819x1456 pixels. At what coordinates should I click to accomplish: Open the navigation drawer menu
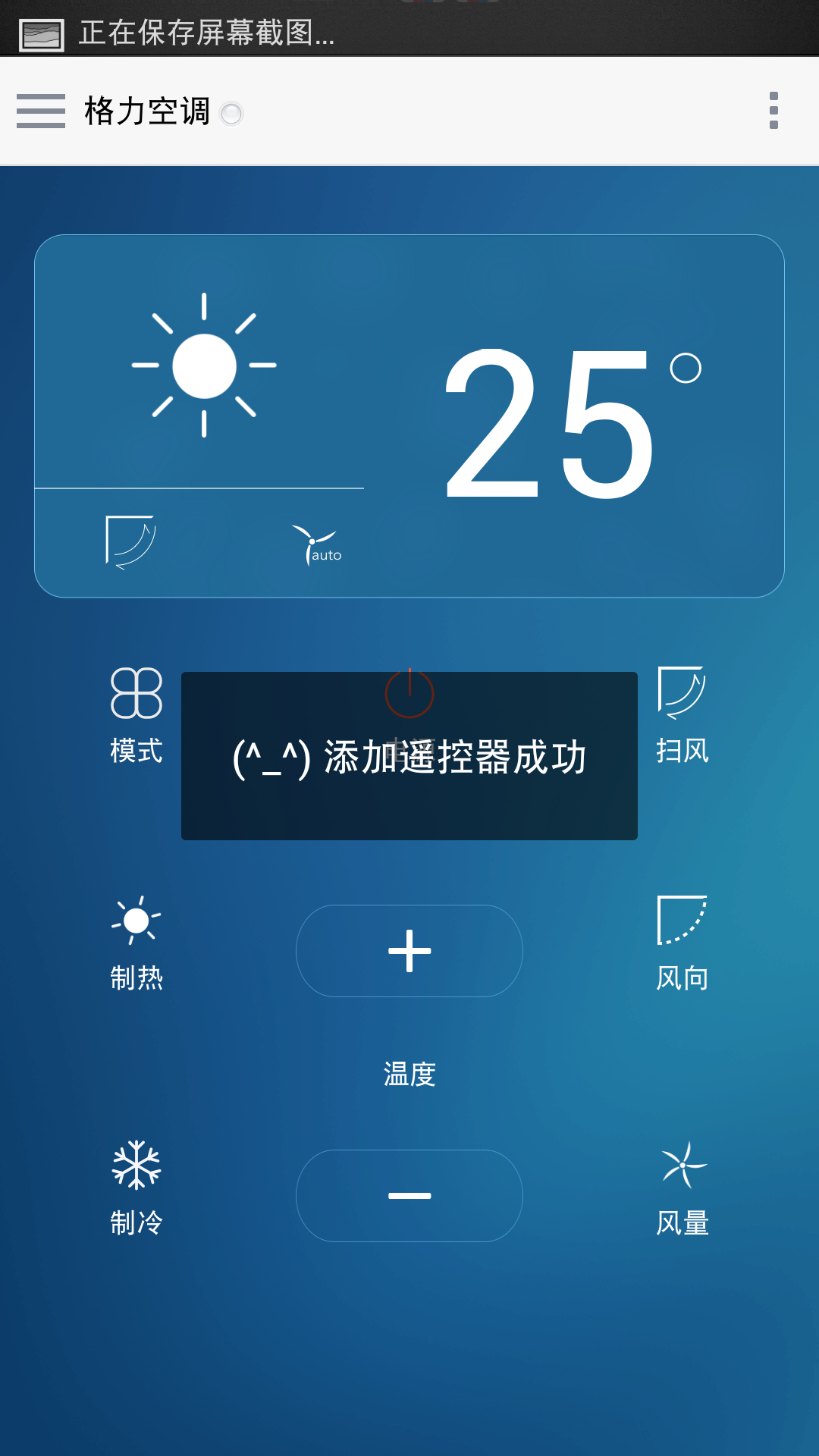coord(40,112)
